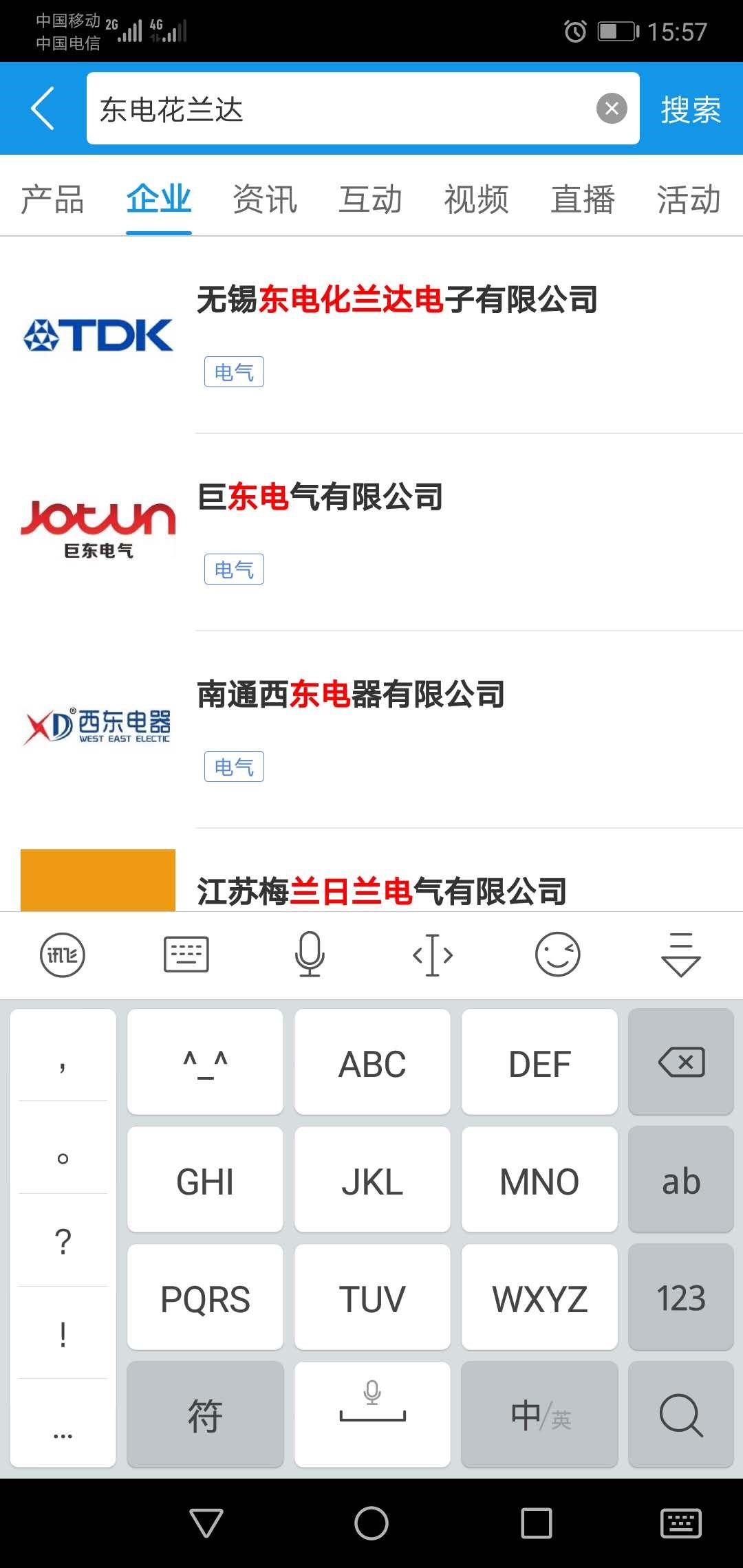Image resolution: width=743 pixels, height=1568 pixels.
Task: Tap the keyboard search key
Action: point(681,1415)
